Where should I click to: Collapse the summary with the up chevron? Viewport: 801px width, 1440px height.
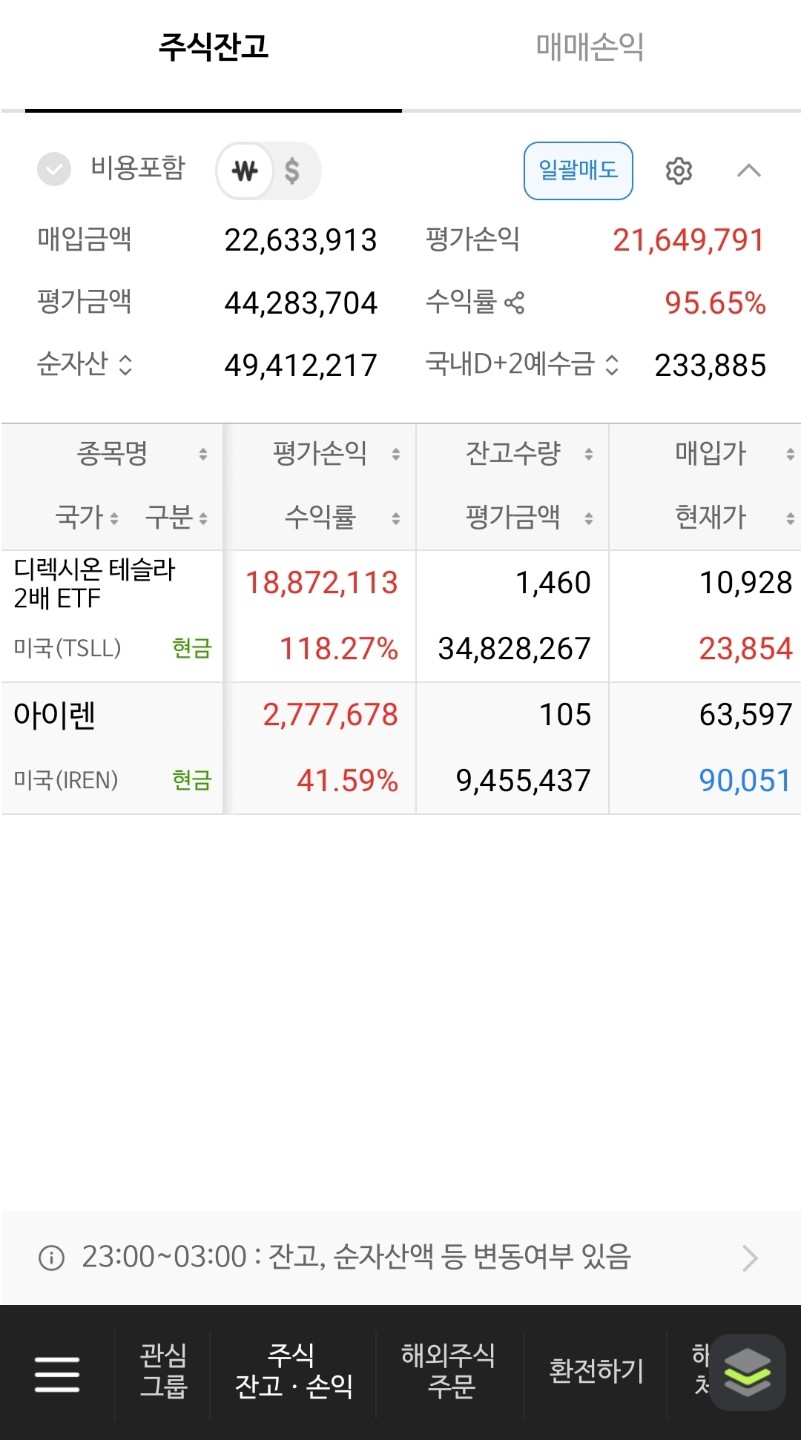[749, 171]
